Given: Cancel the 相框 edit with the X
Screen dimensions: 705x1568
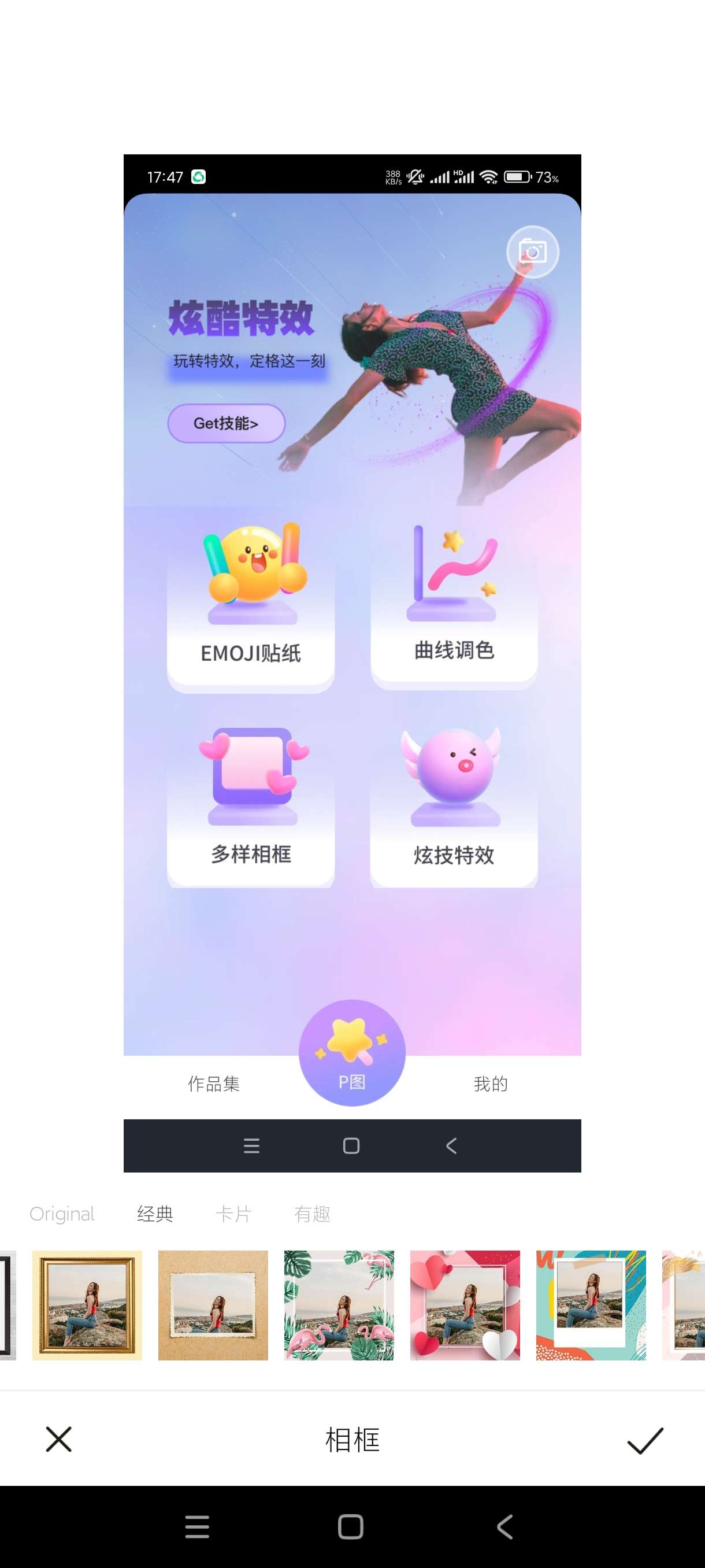Looking at the screenshot, I should coord(59,1439).
